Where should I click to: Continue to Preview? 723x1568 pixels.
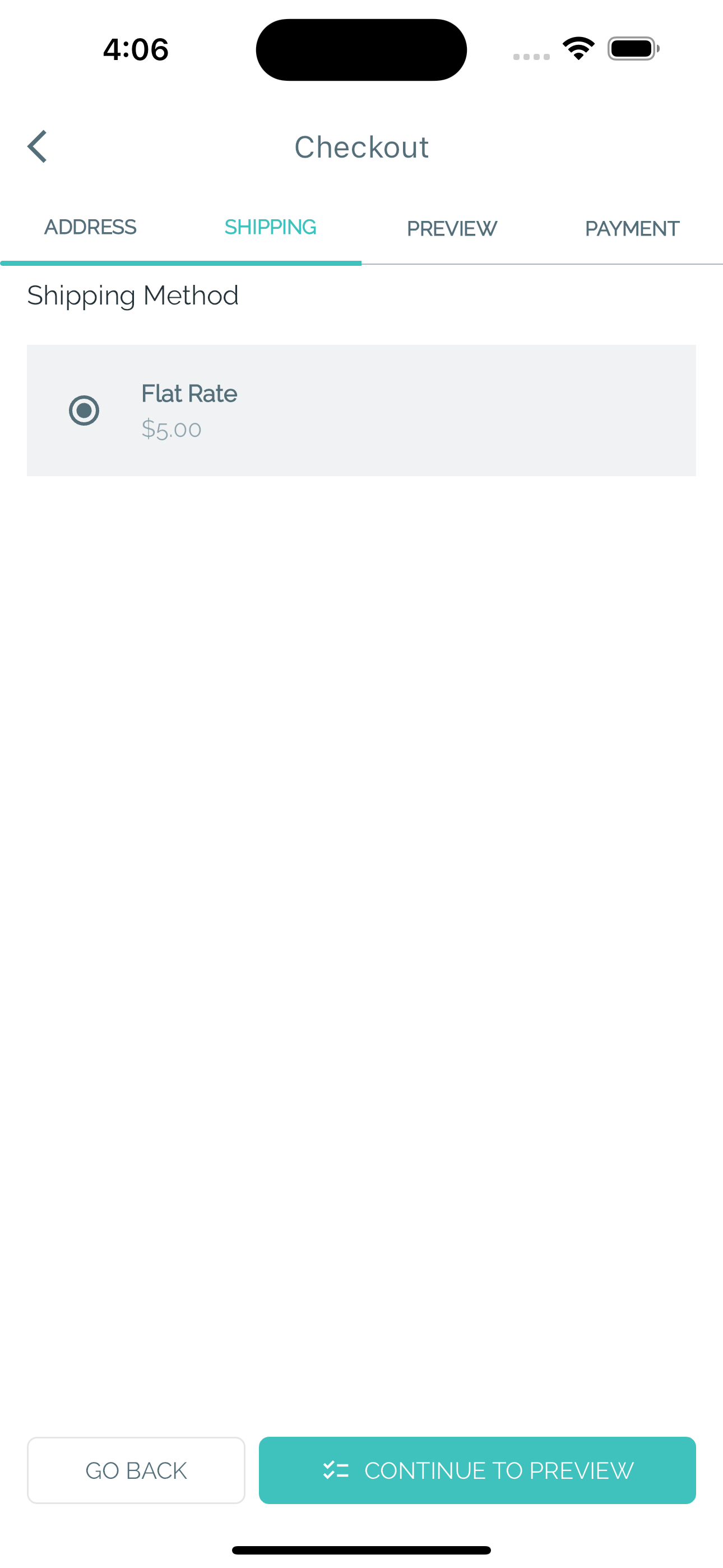477,1470
